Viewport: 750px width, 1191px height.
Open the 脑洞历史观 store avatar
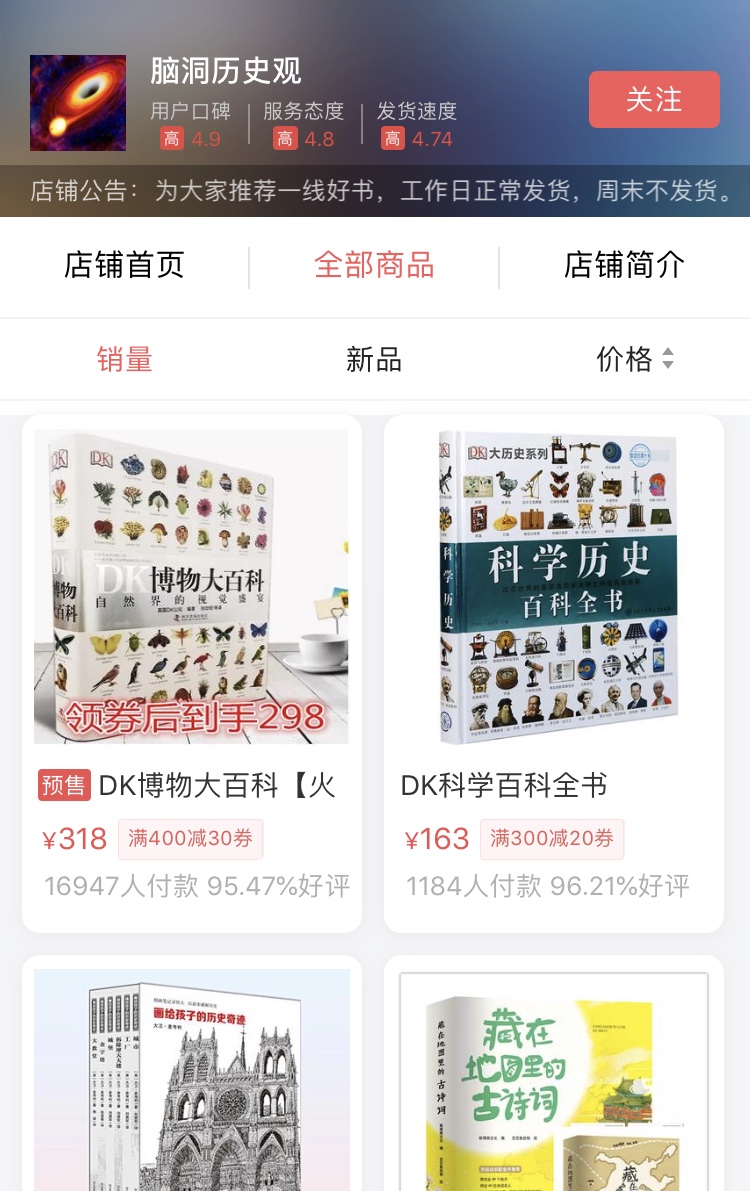click(x=78, y=103)
